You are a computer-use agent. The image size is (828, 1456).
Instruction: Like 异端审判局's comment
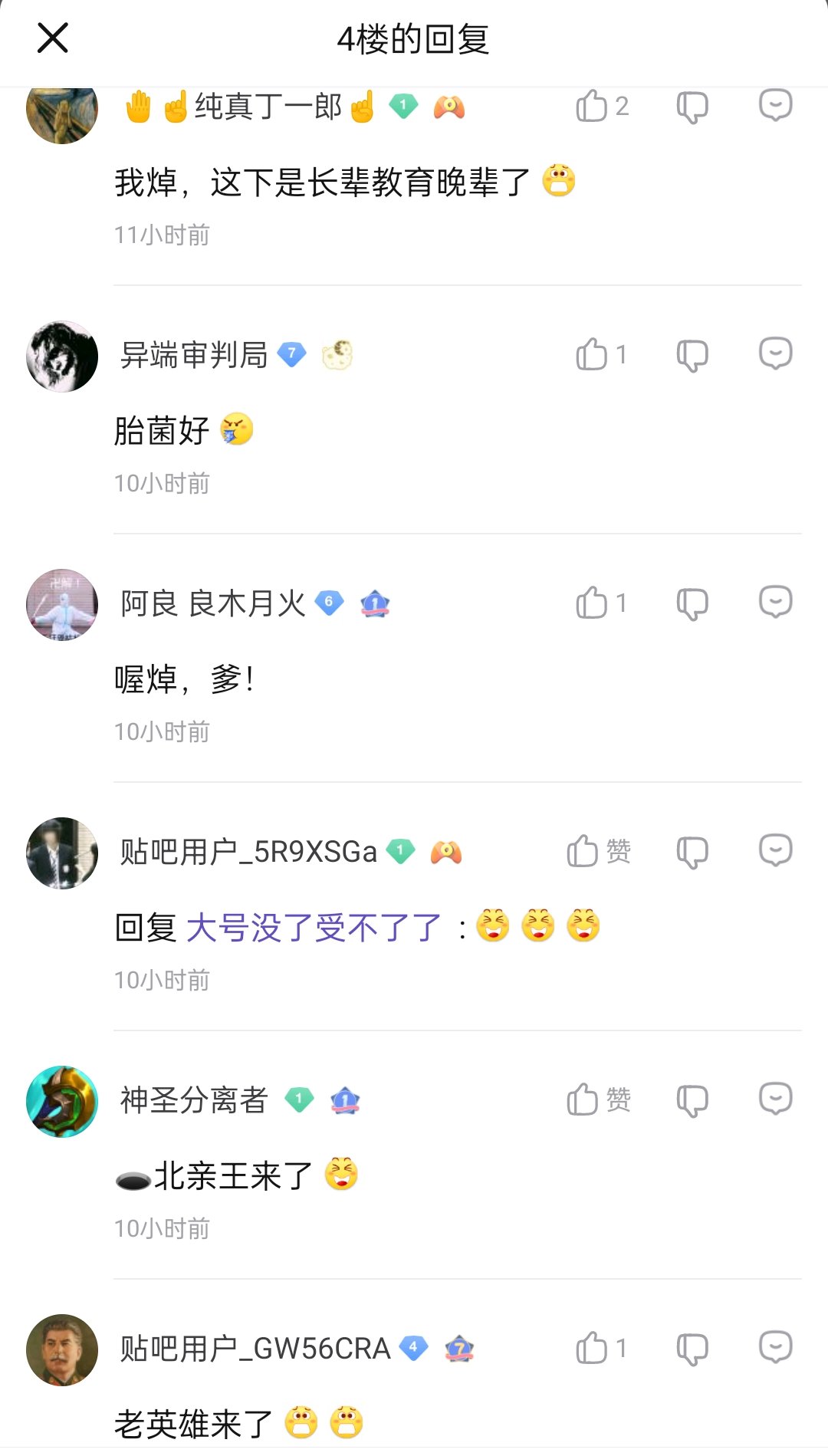tap(603, 354)
